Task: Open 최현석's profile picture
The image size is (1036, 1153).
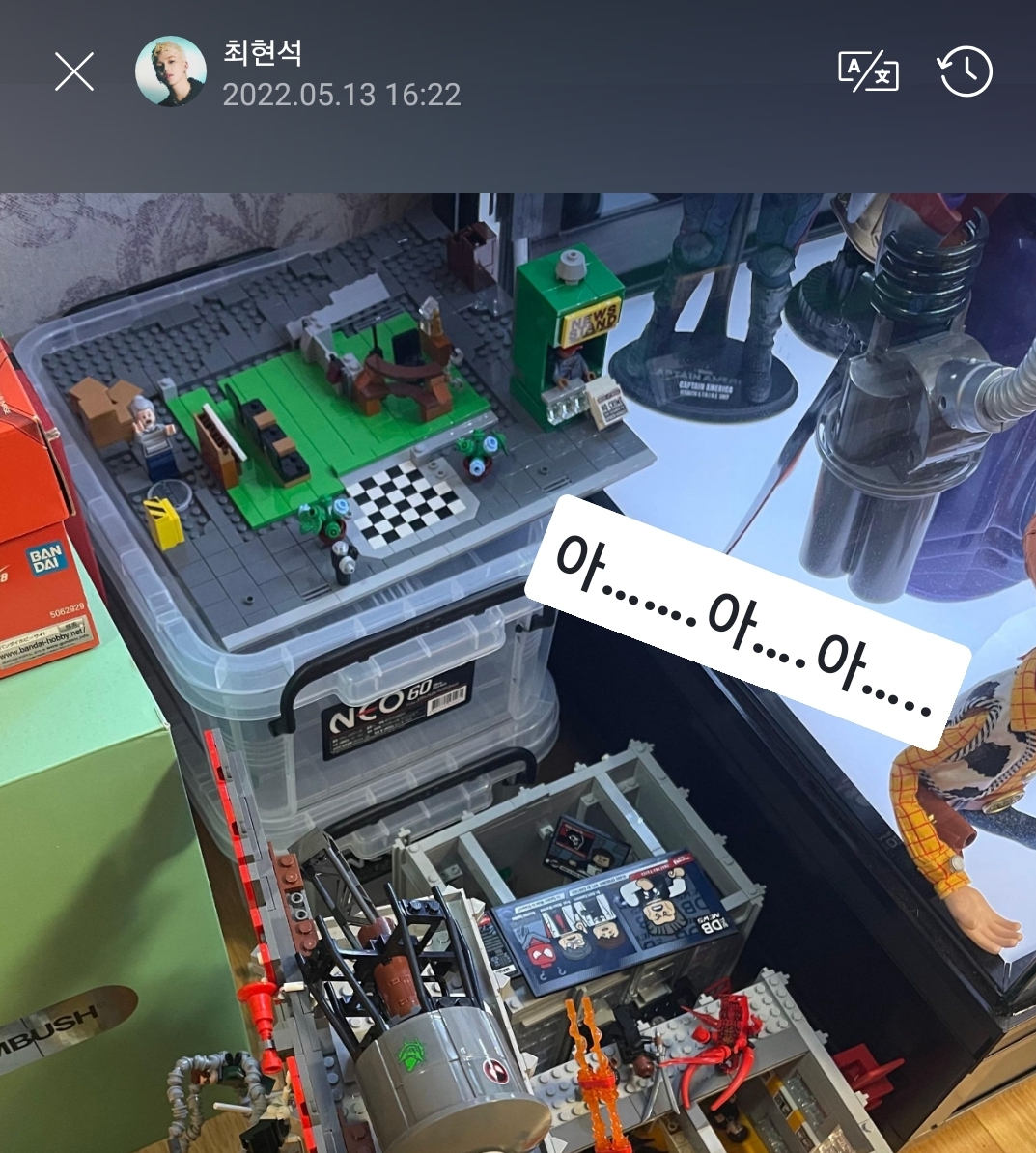Action: click(171, 71)
